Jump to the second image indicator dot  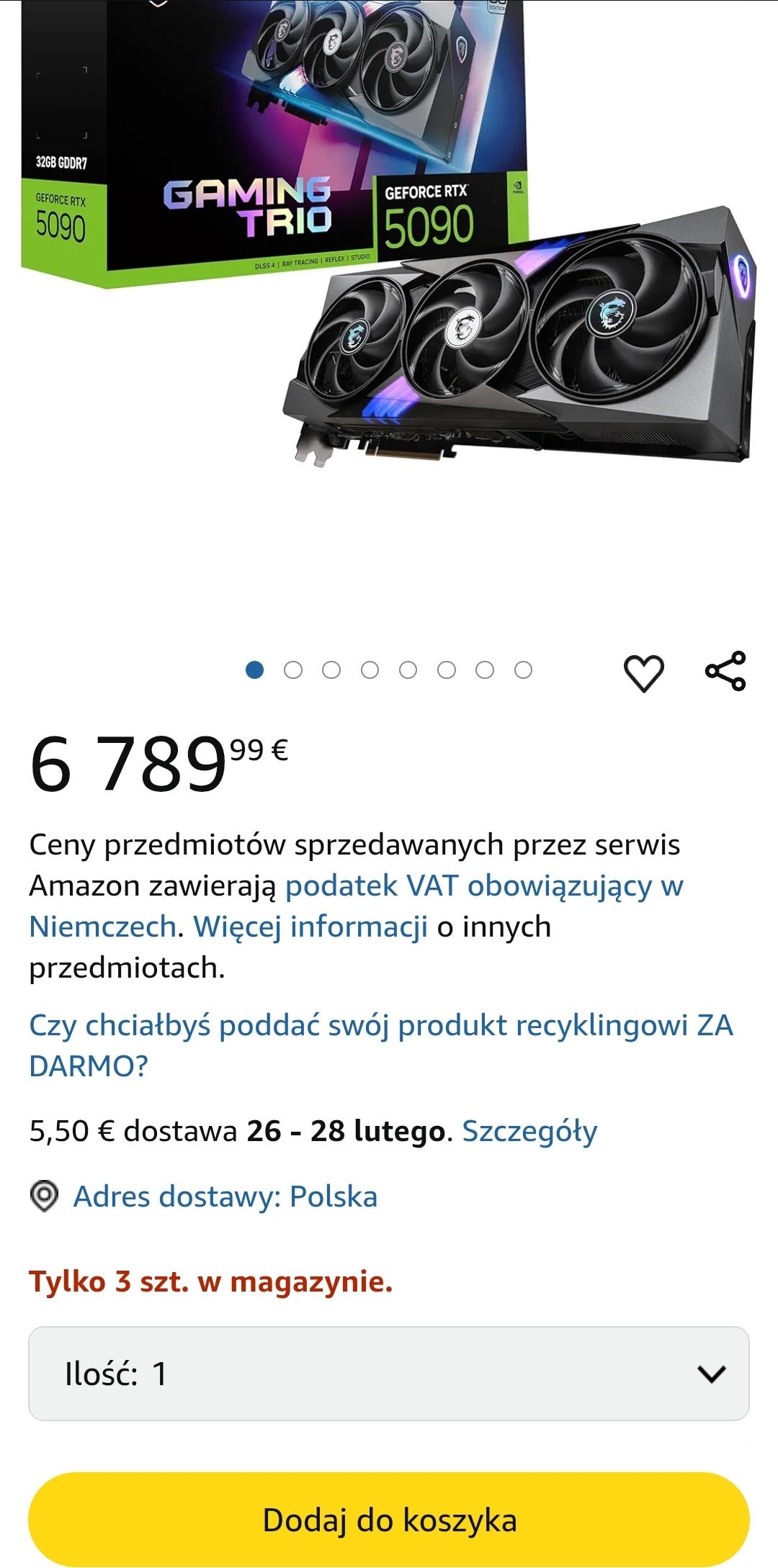tap(293, 670)
